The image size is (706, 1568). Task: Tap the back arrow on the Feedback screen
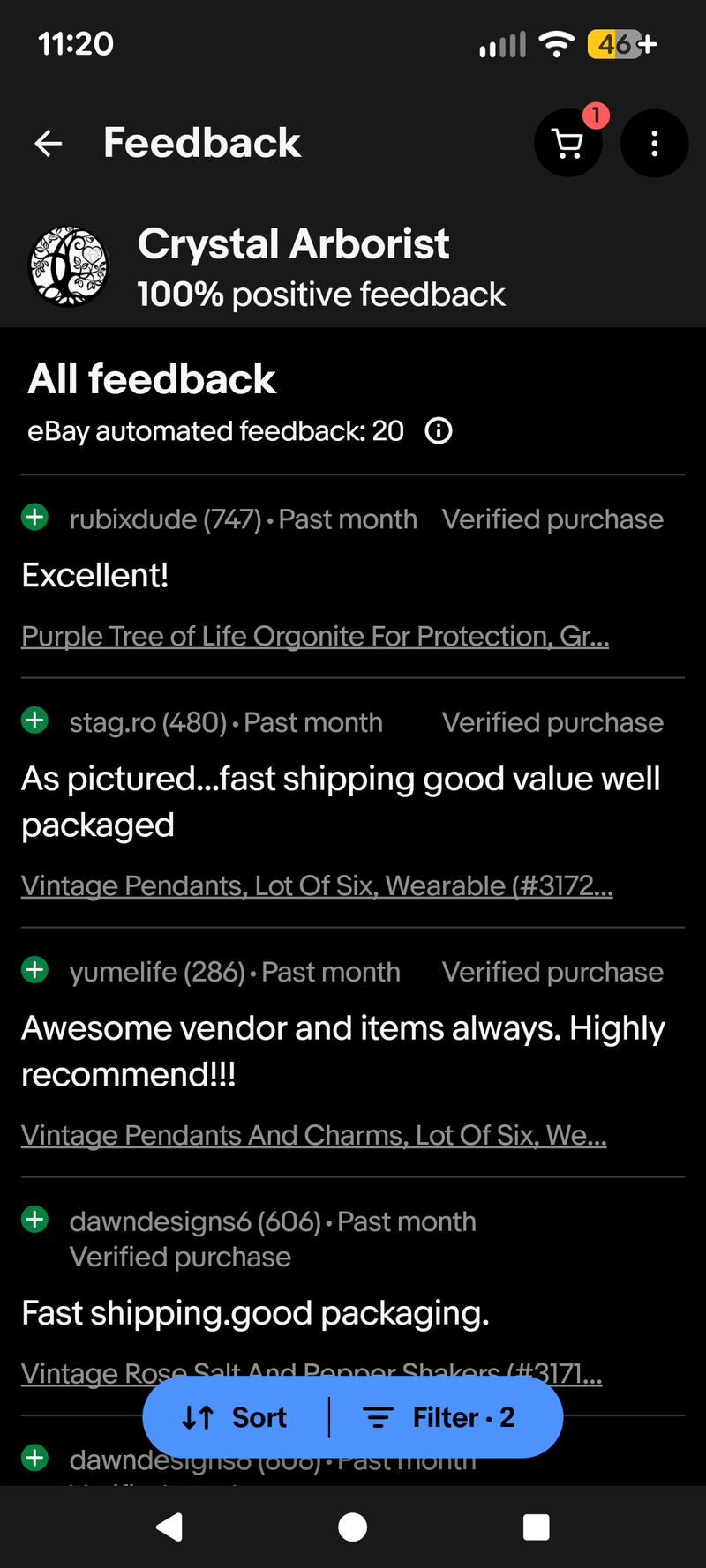47,143
